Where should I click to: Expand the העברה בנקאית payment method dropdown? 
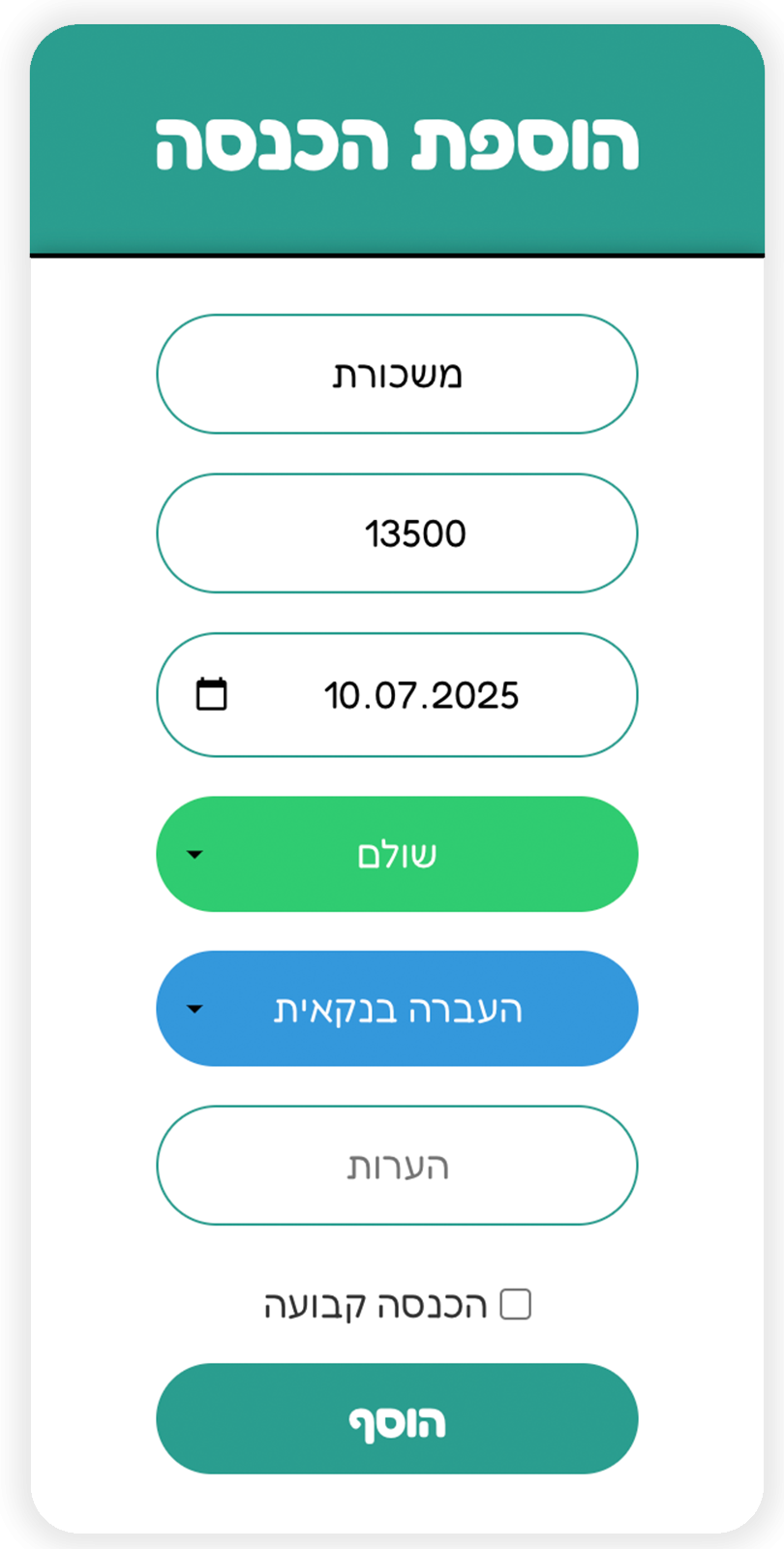click(397, 1009)
